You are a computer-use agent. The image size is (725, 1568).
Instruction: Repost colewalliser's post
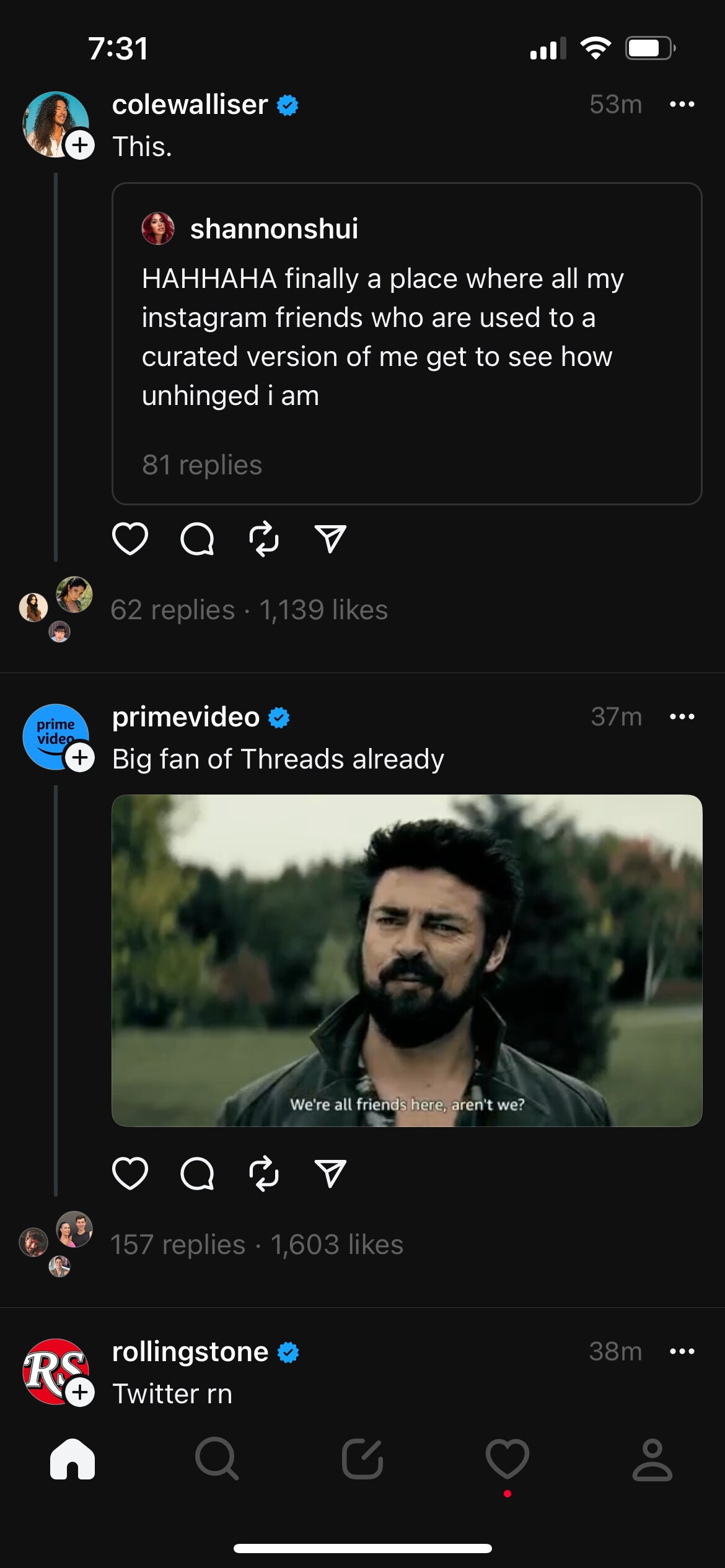tap(264, 539)
